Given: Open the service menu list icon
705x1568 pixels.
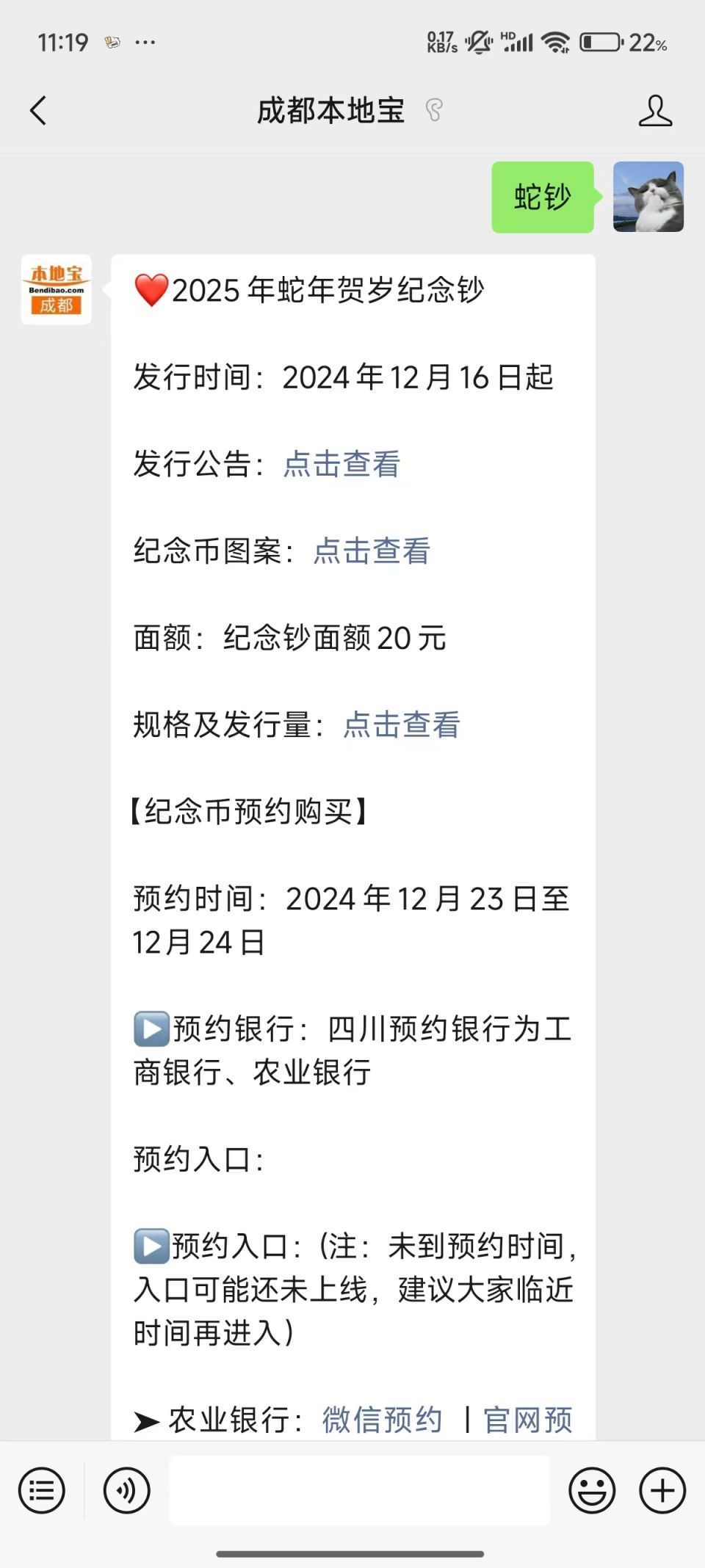Looking at the screenshot, I should tap(42, 1490).
